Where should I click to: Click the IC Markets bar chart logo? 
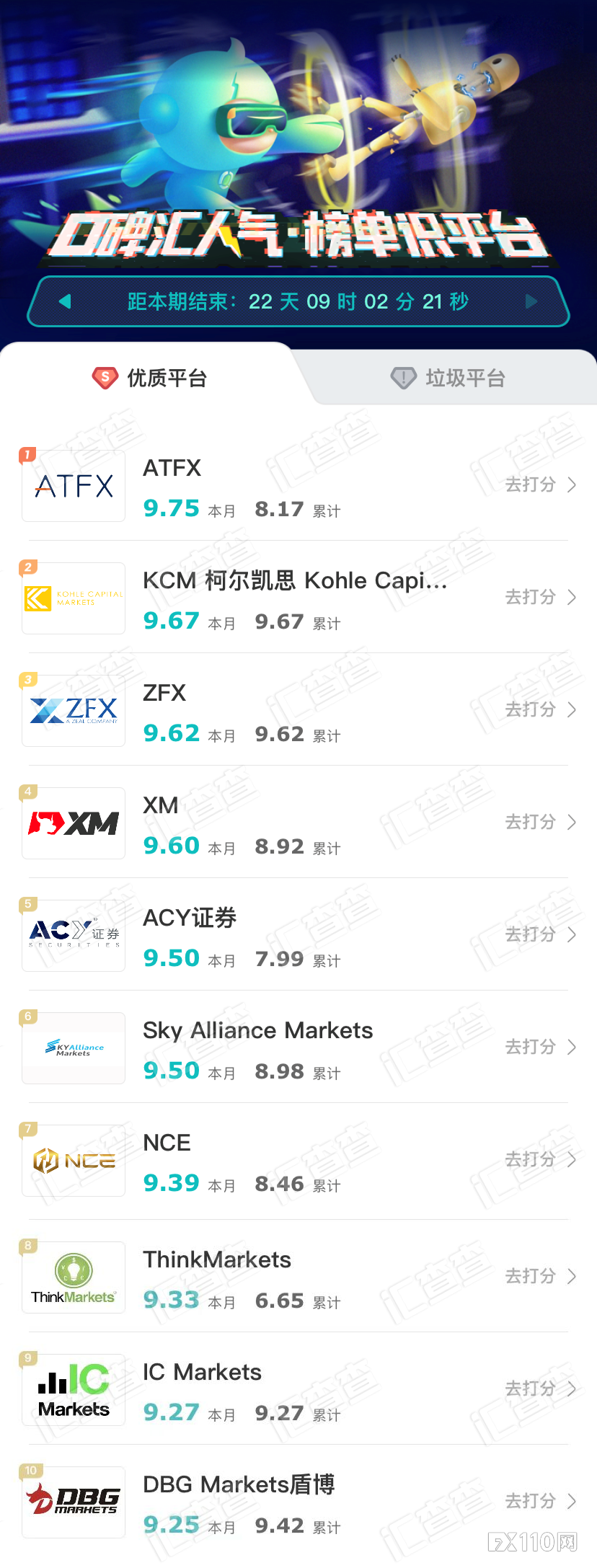click(x=73, y=1389)
